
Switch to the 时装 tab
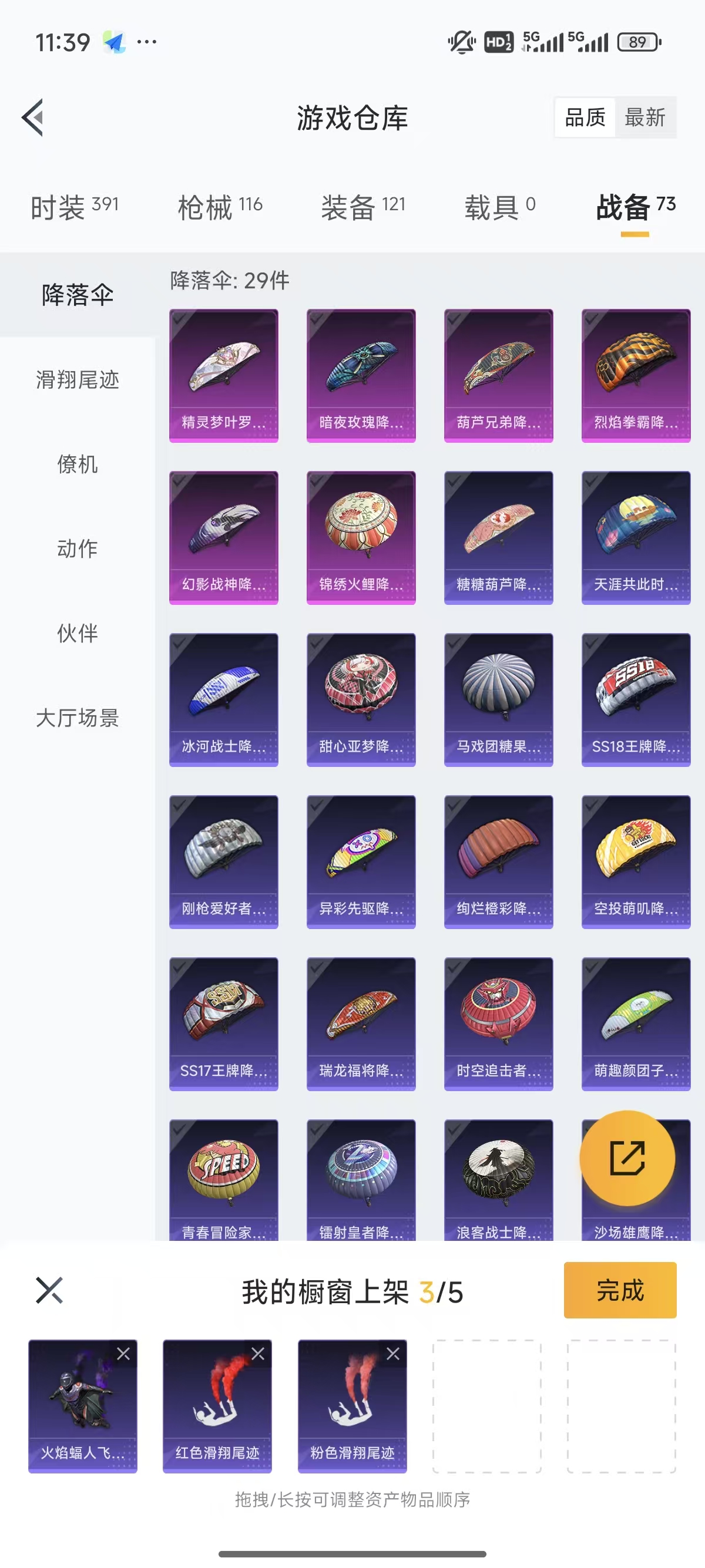coord(74,207)
